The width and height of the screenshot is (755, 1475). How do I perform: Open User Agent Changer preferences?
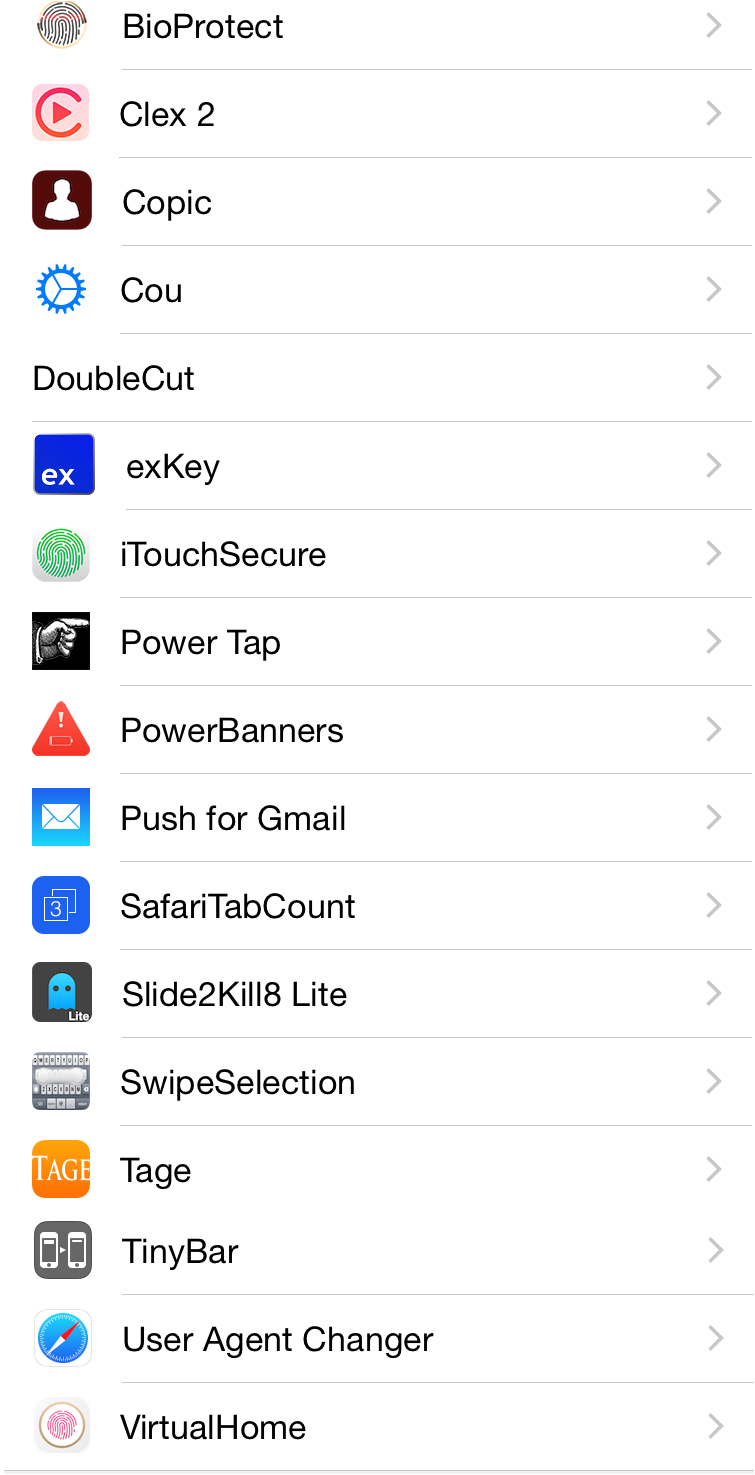coord(377,1339)
